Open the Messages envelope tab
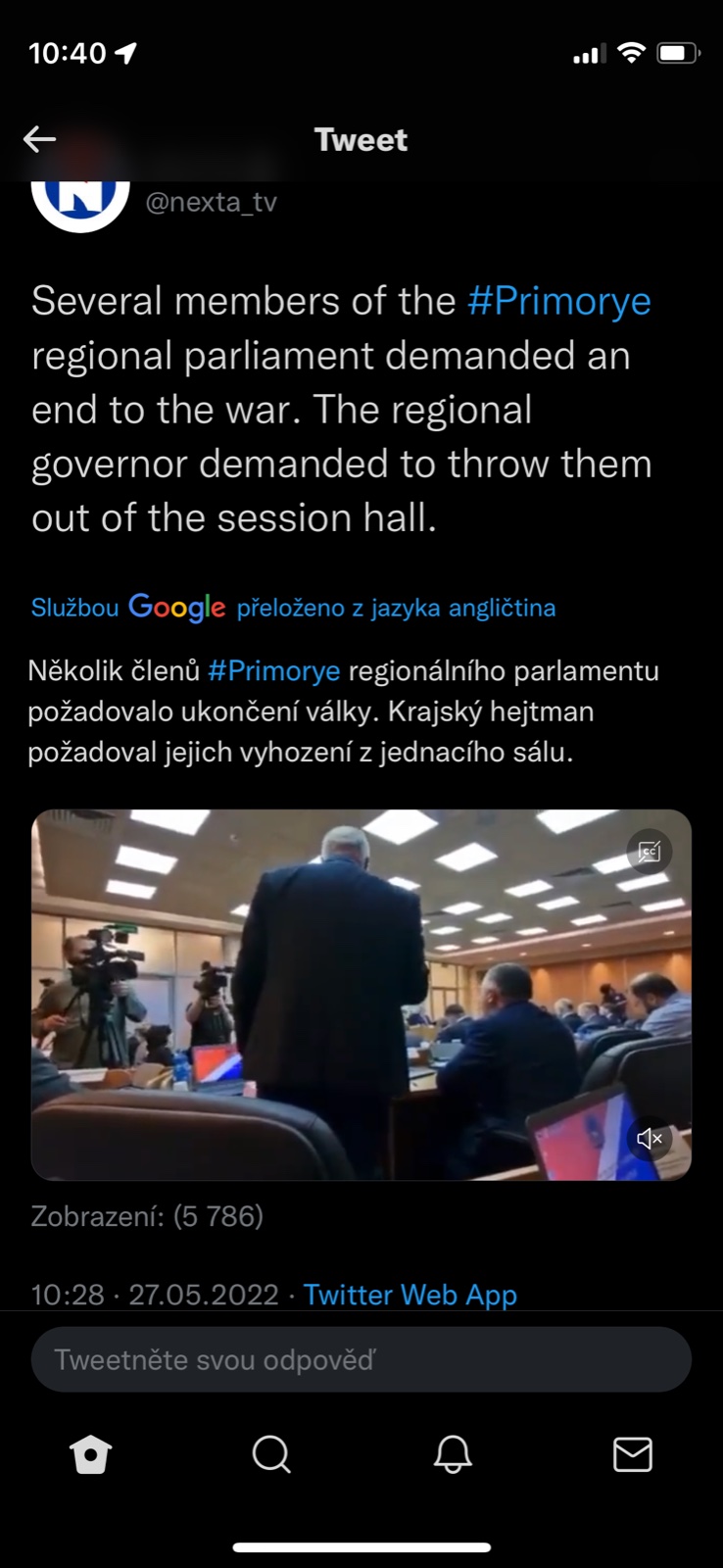Viewport: 723px width, 1568px height. [633, 1455]
